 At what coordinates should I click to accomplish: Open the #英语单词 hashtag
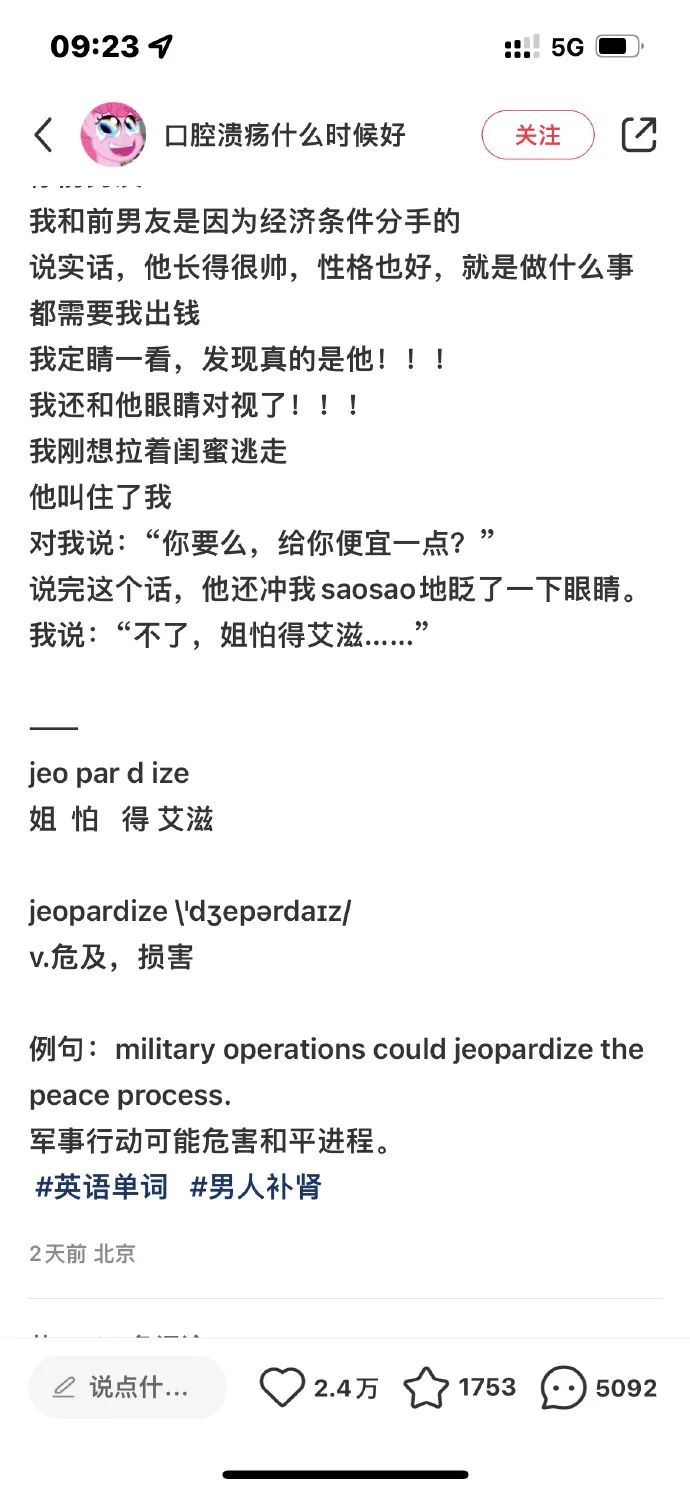pyautogui.click(x=101, y=1187)
